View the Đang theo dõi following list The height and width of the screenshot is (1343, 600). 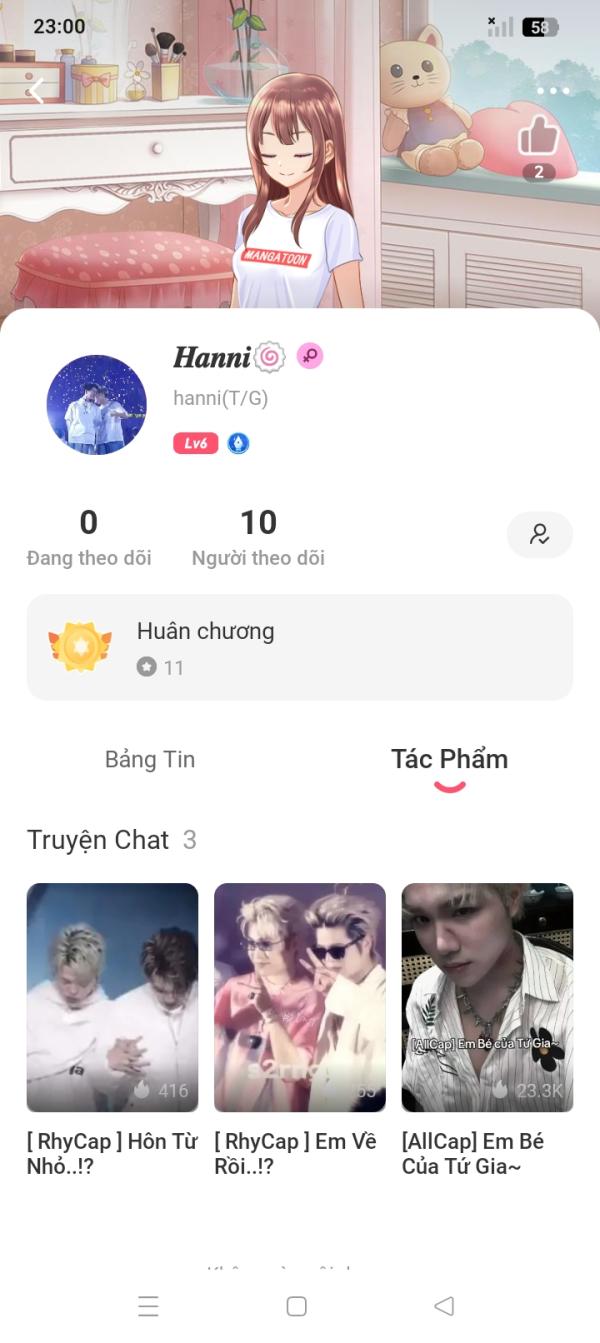[x=89, y=537]
